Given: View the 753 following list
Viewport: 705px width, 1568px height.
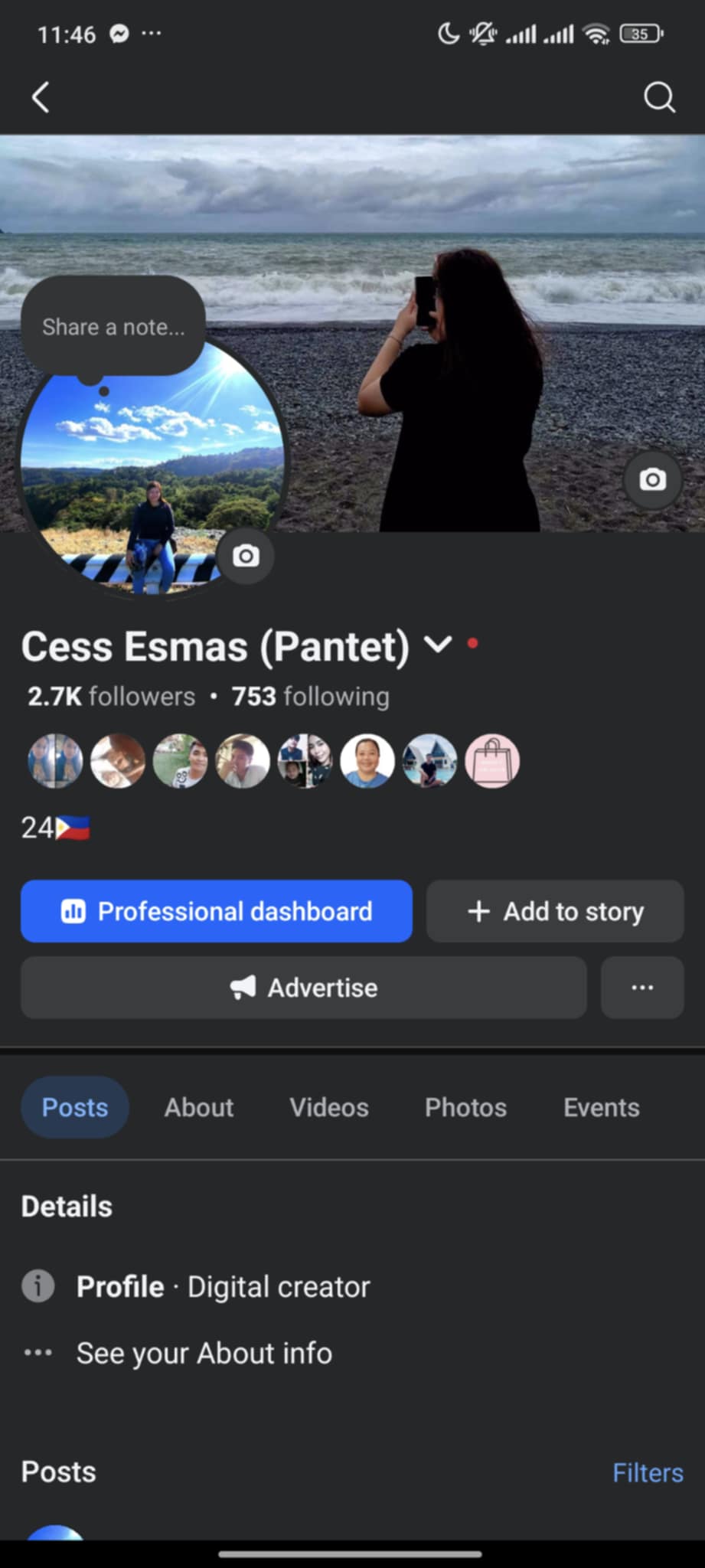Looking at the screenshot, I should 310,696.
